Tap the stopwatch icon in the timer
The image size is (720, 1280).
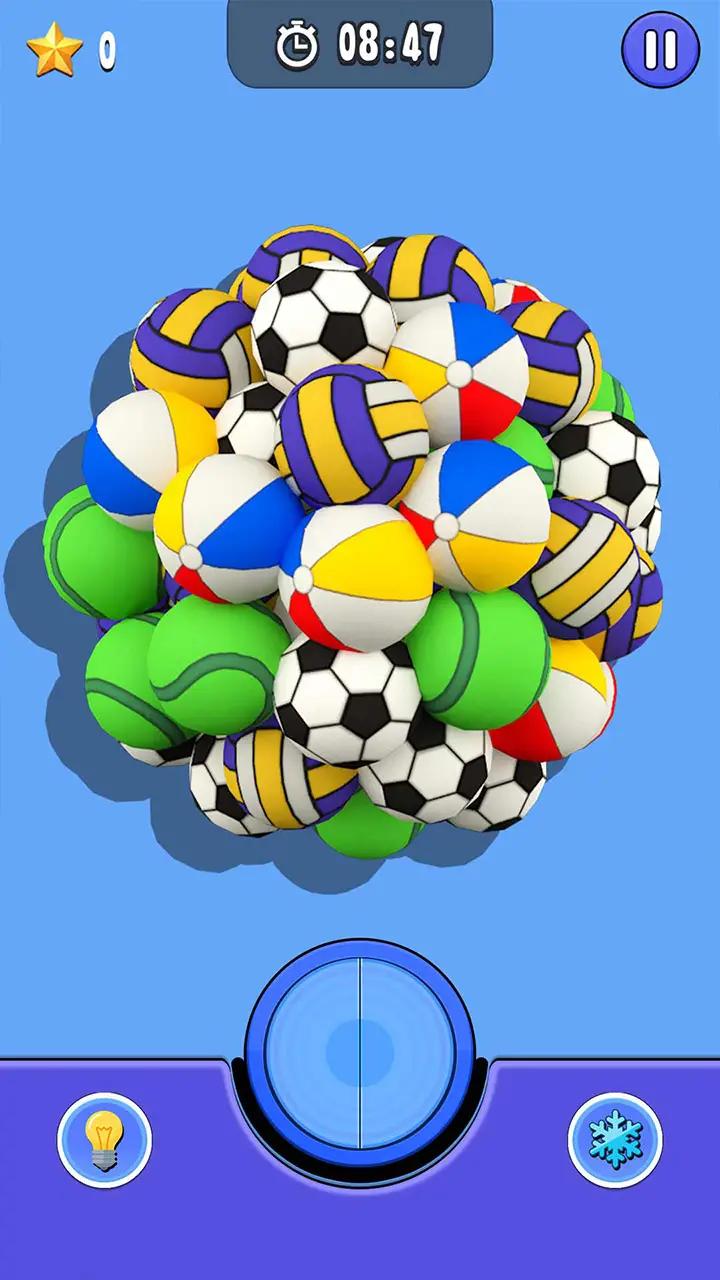point(297,42)
